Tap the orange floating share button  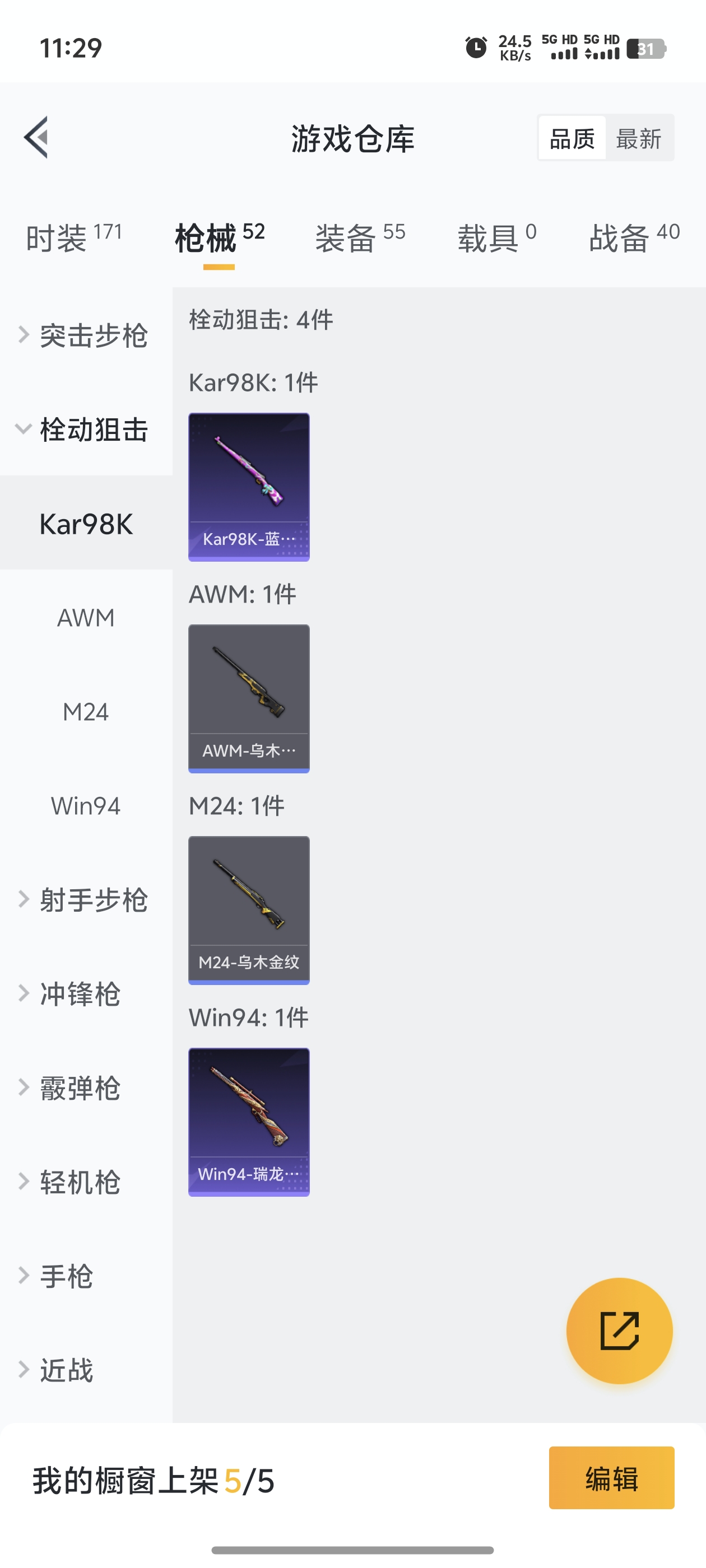tap(619, 1331)
